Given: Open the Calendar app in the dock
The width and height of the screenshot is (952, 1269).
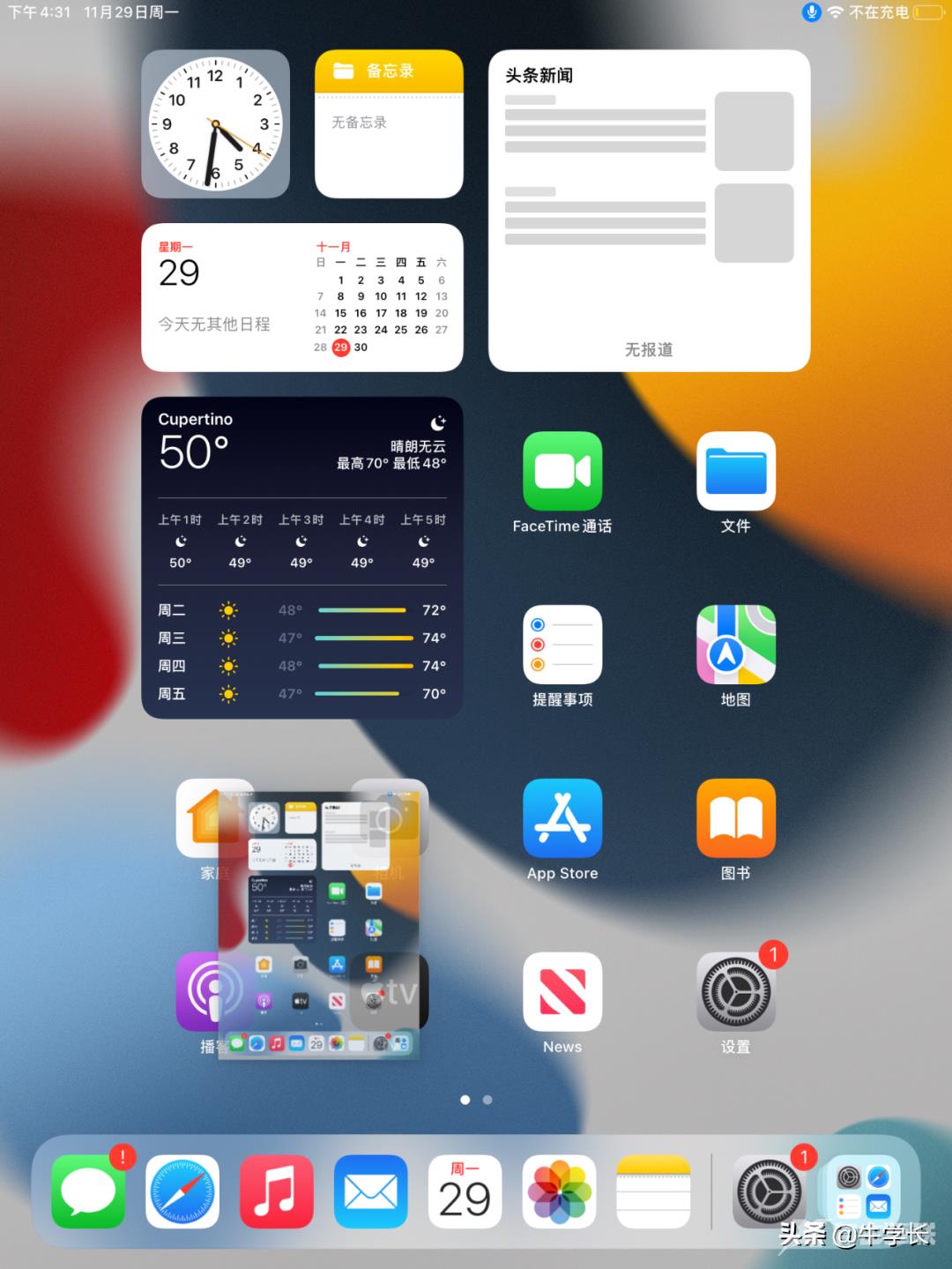Looking at the screenshot, I should click(465, 1191).
